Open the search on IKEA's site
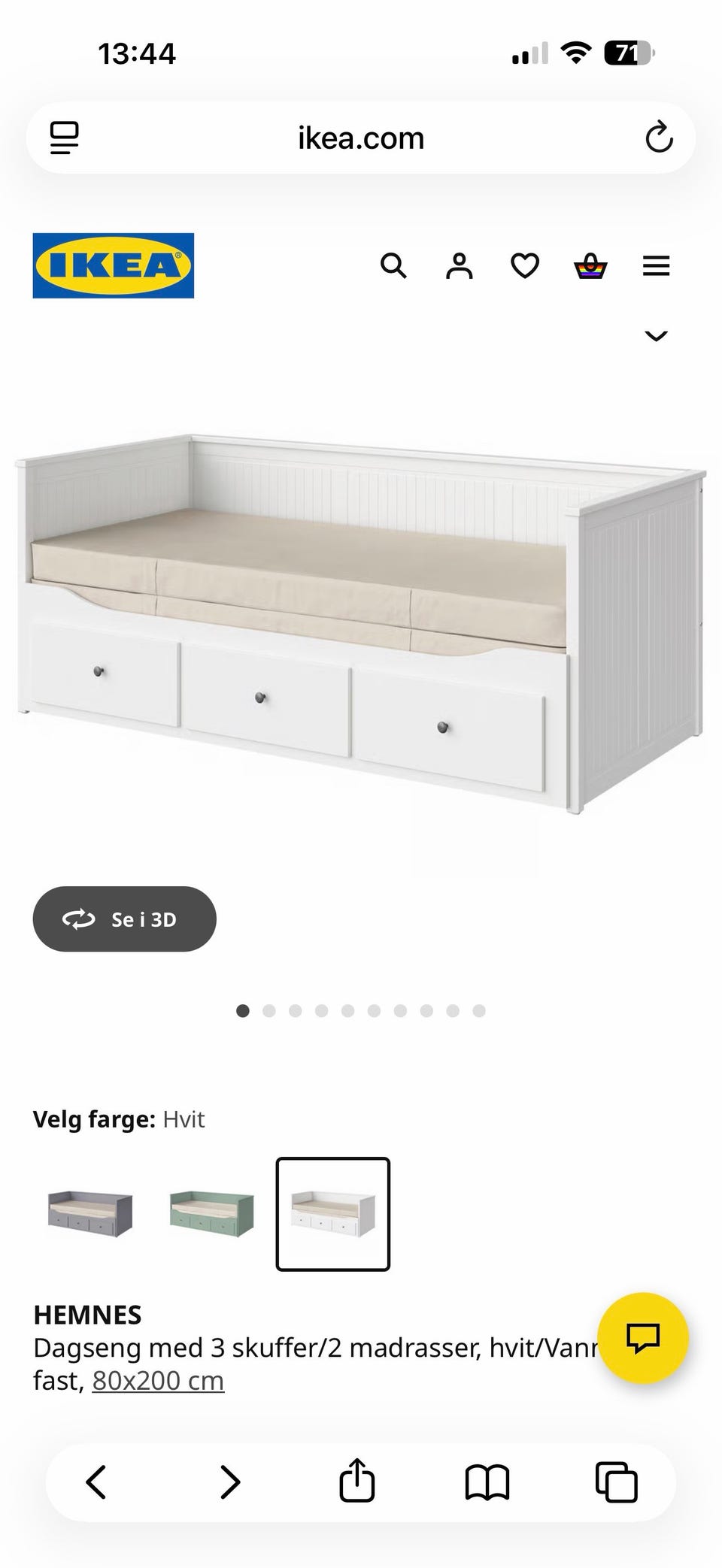Screen dimensions: 722x1568 [x=394, y=265]
